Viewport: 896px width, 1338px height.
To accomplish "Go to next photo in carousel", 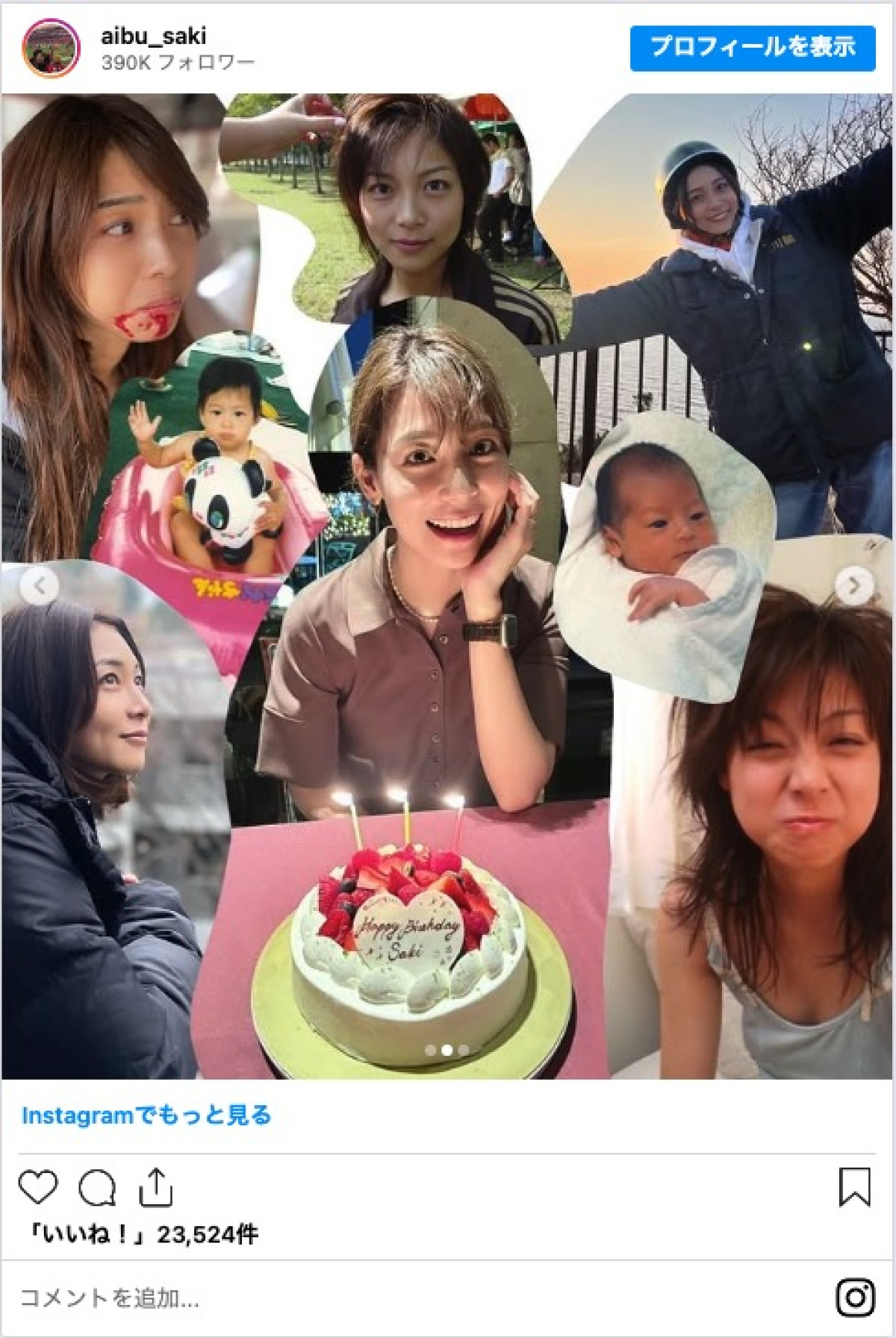I will [x=854, y=586].
